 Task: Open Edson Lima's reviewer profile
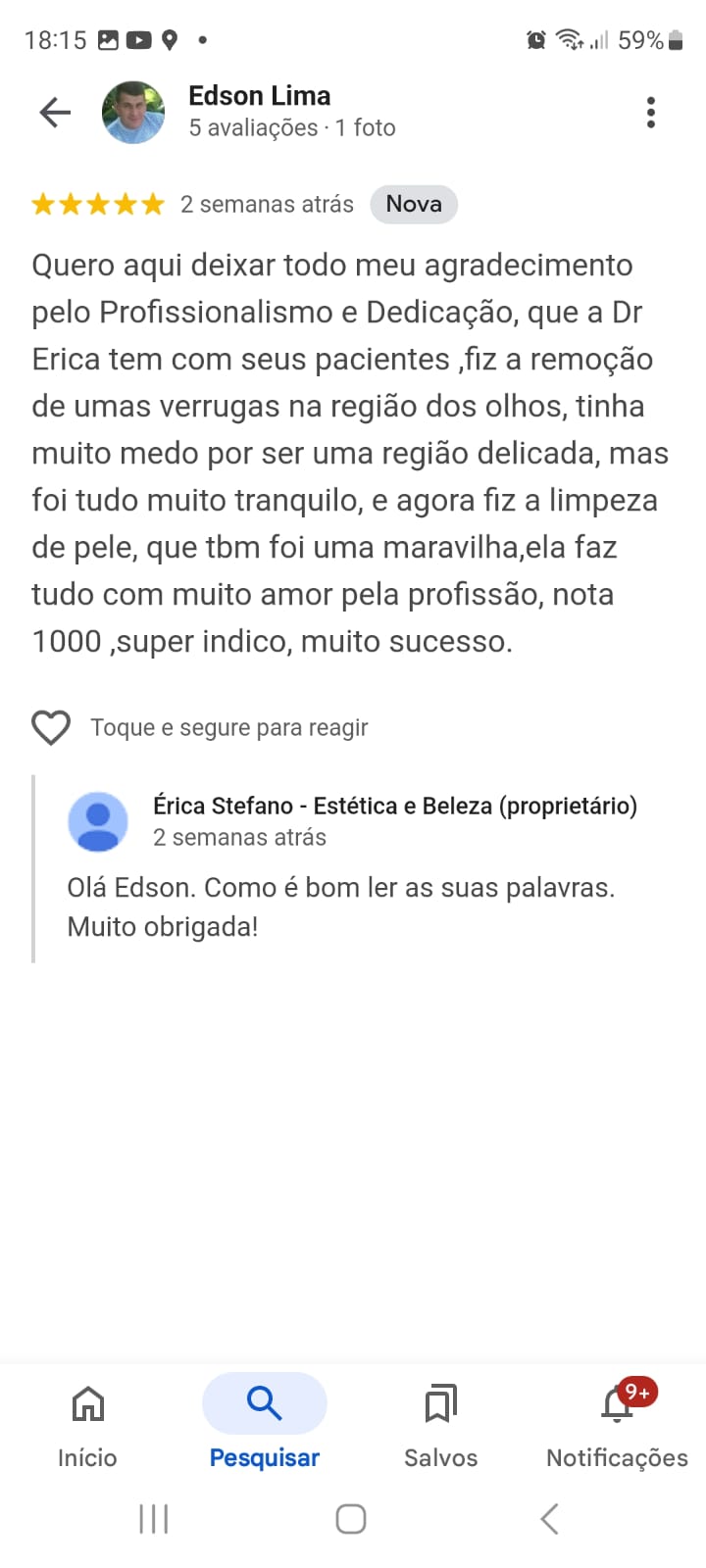pyautogui.click(x=259, y=96)
